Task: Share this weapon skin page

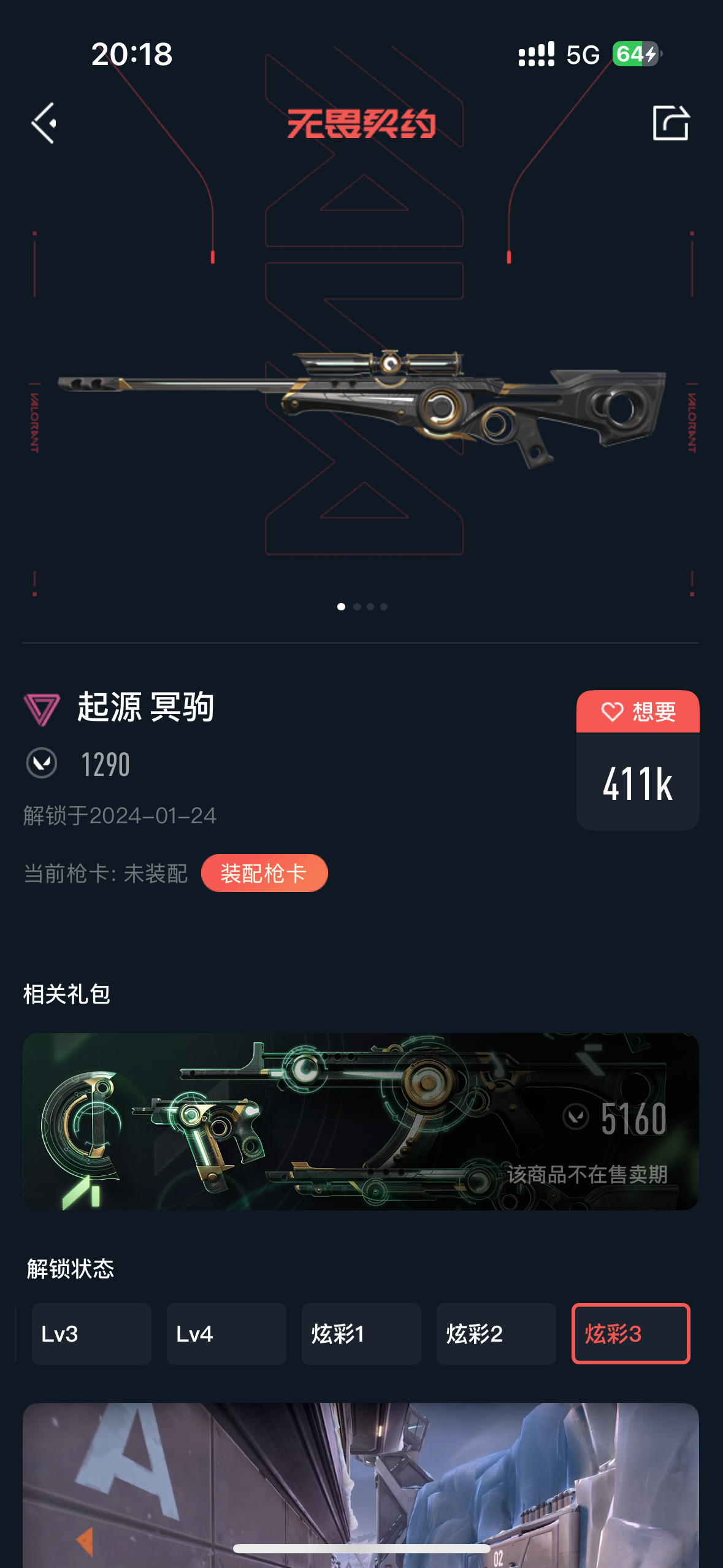Action: click(670, 123)
